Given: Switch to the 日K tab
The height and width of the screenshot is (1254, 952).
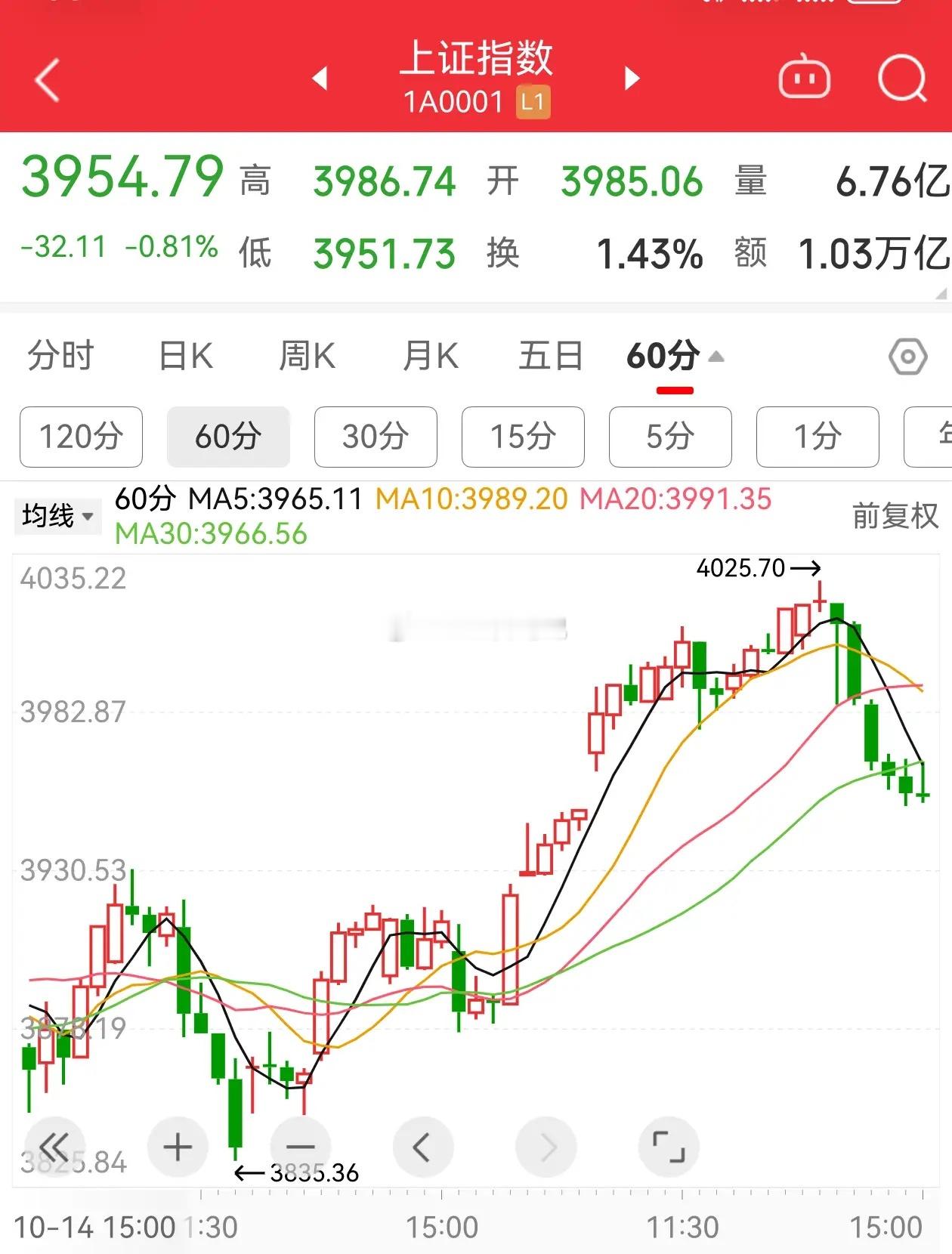Looking at the screenshot, I should pos(184,354).
